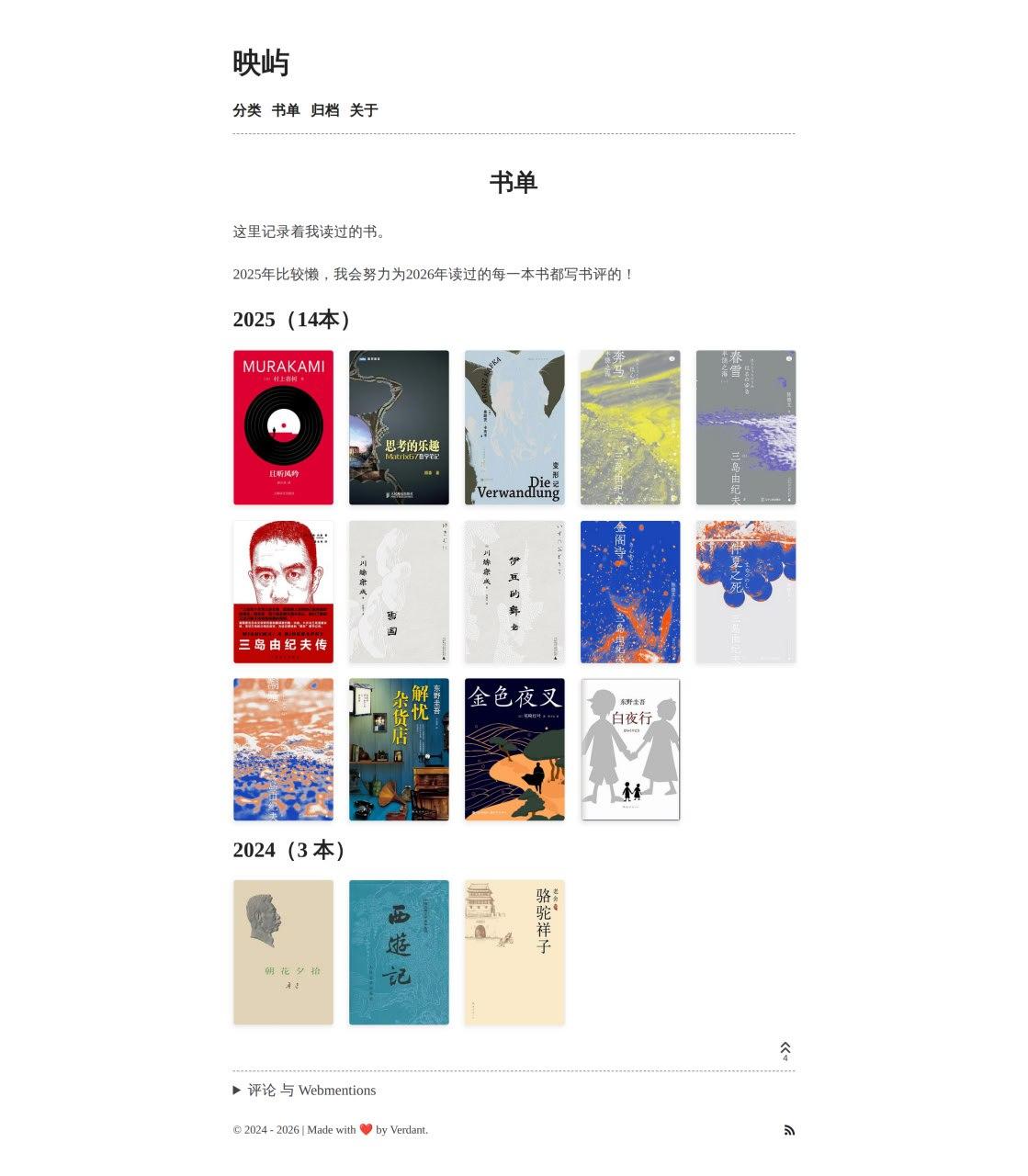Open the 金阁寺 book cover
1028x1176 pixels.
(x=630, y=592)
